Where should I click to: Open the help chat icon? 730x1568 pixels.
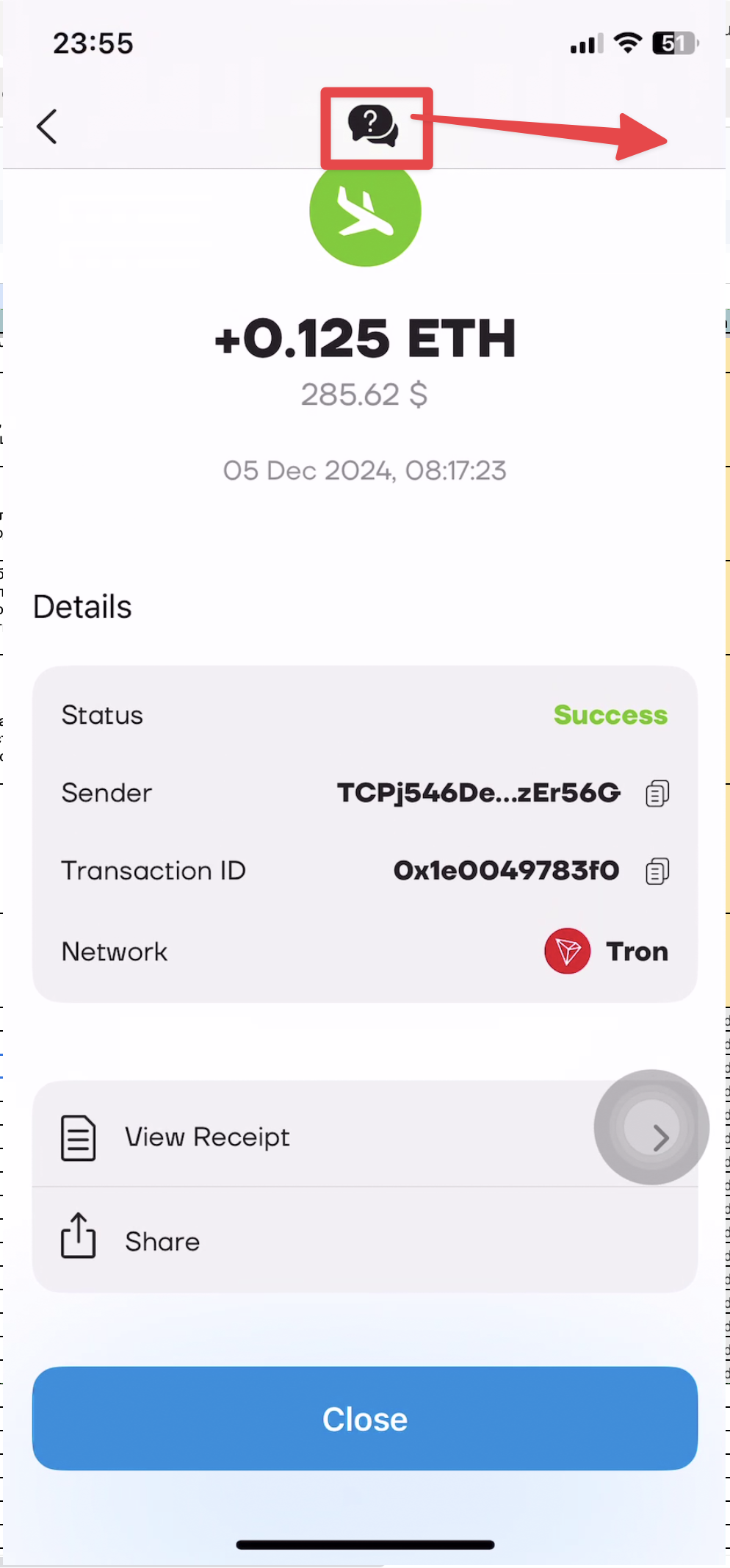[374, 126]
